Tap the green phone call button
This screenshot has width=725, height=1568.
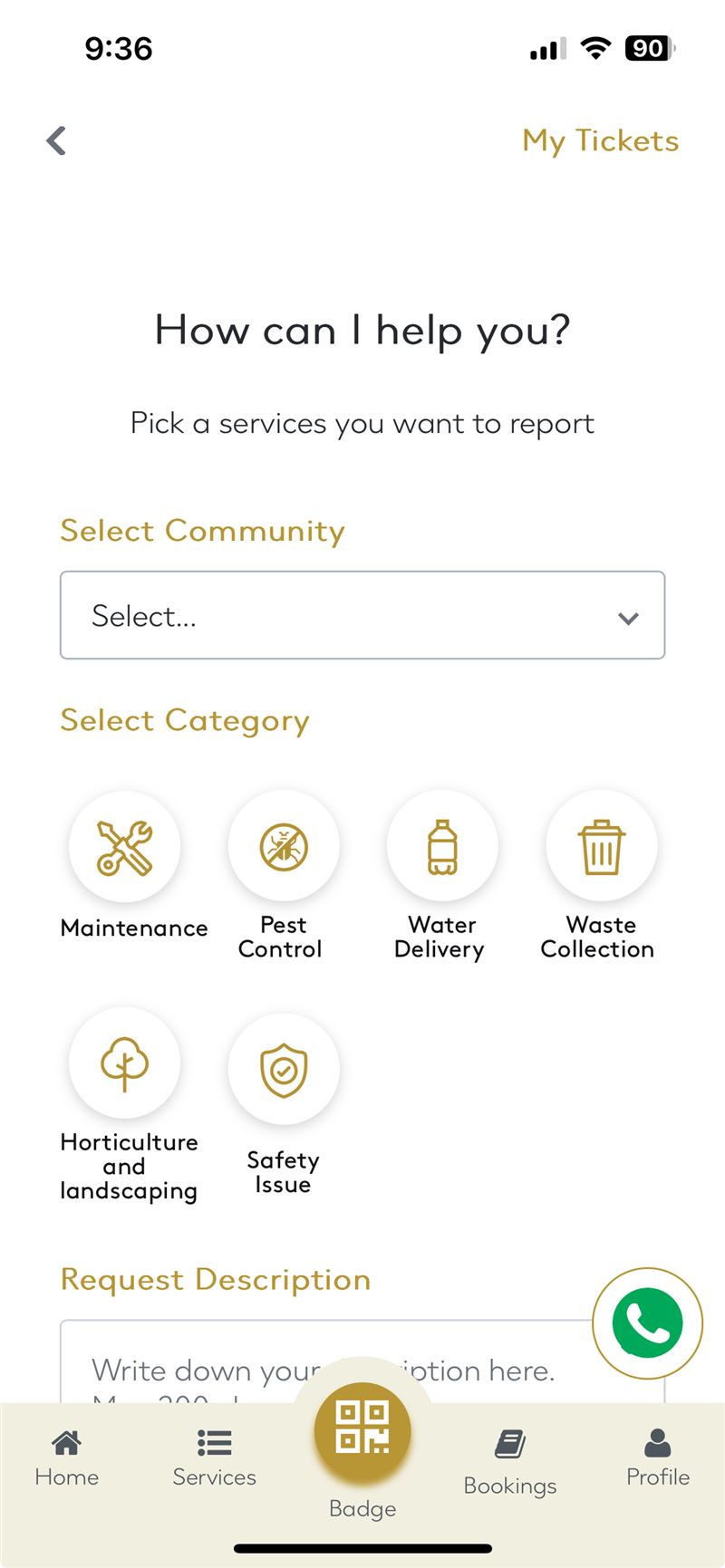pos(647,1323)
